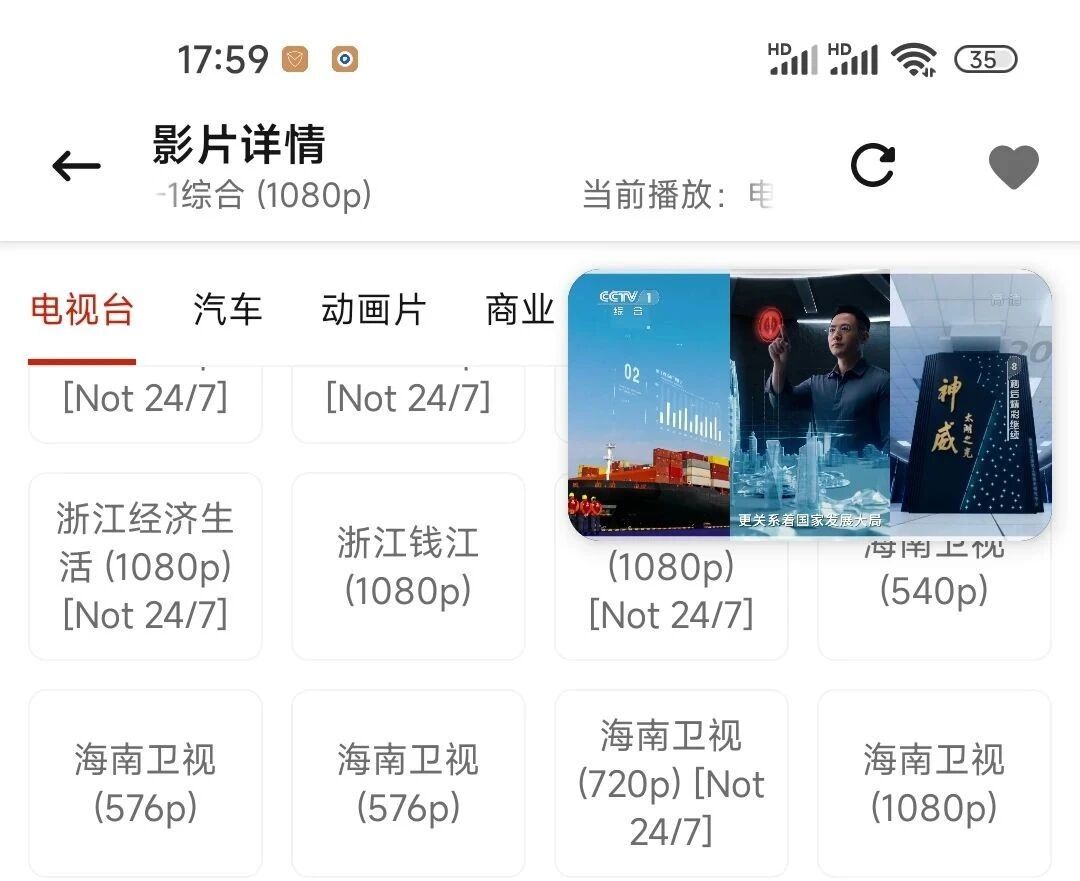Image resolution: width=1080 pixels, height=881 pixels.
Task: Play 浙江经济生活 (1080p) channel
Action: point(145,566)
